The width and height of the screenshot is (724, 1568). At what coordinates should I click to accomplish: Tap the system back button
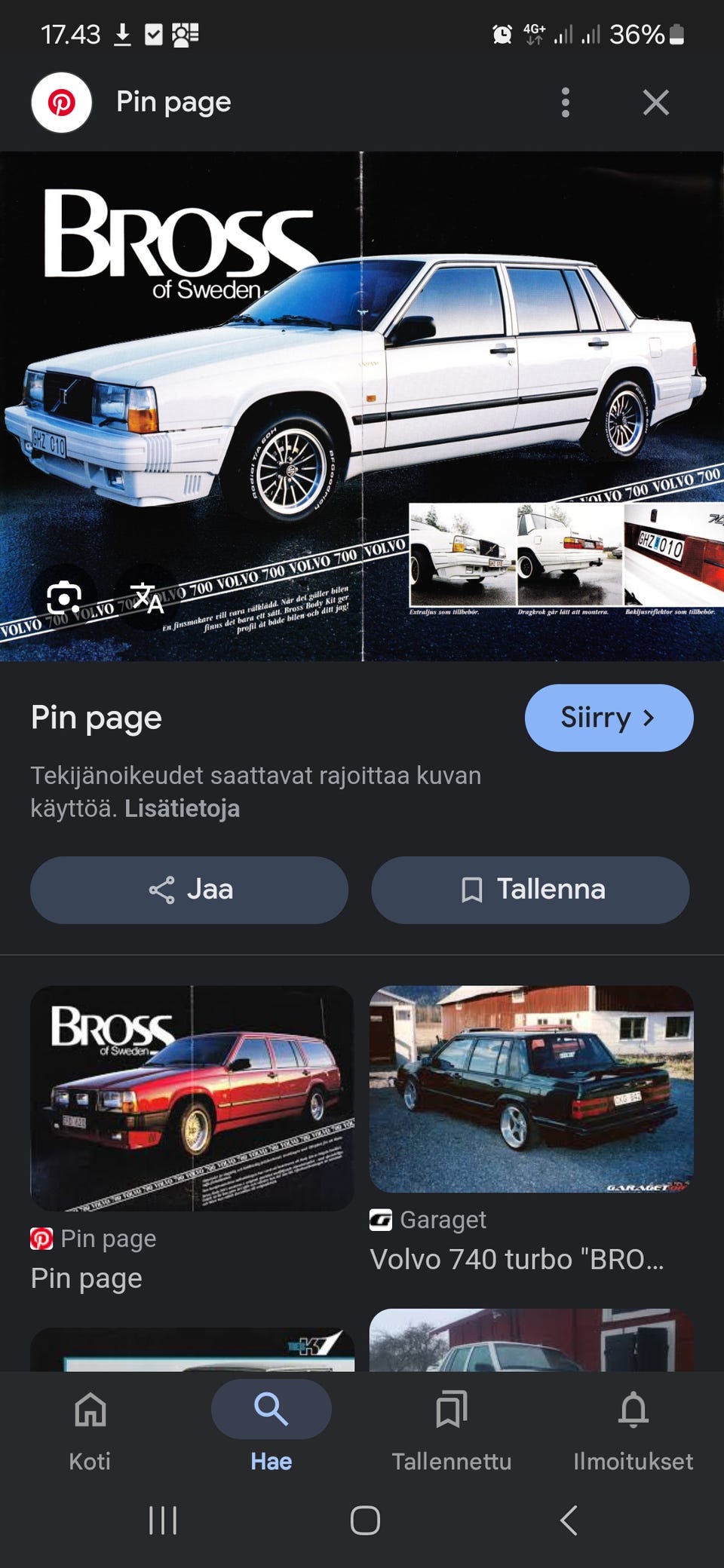(569, 1520)
